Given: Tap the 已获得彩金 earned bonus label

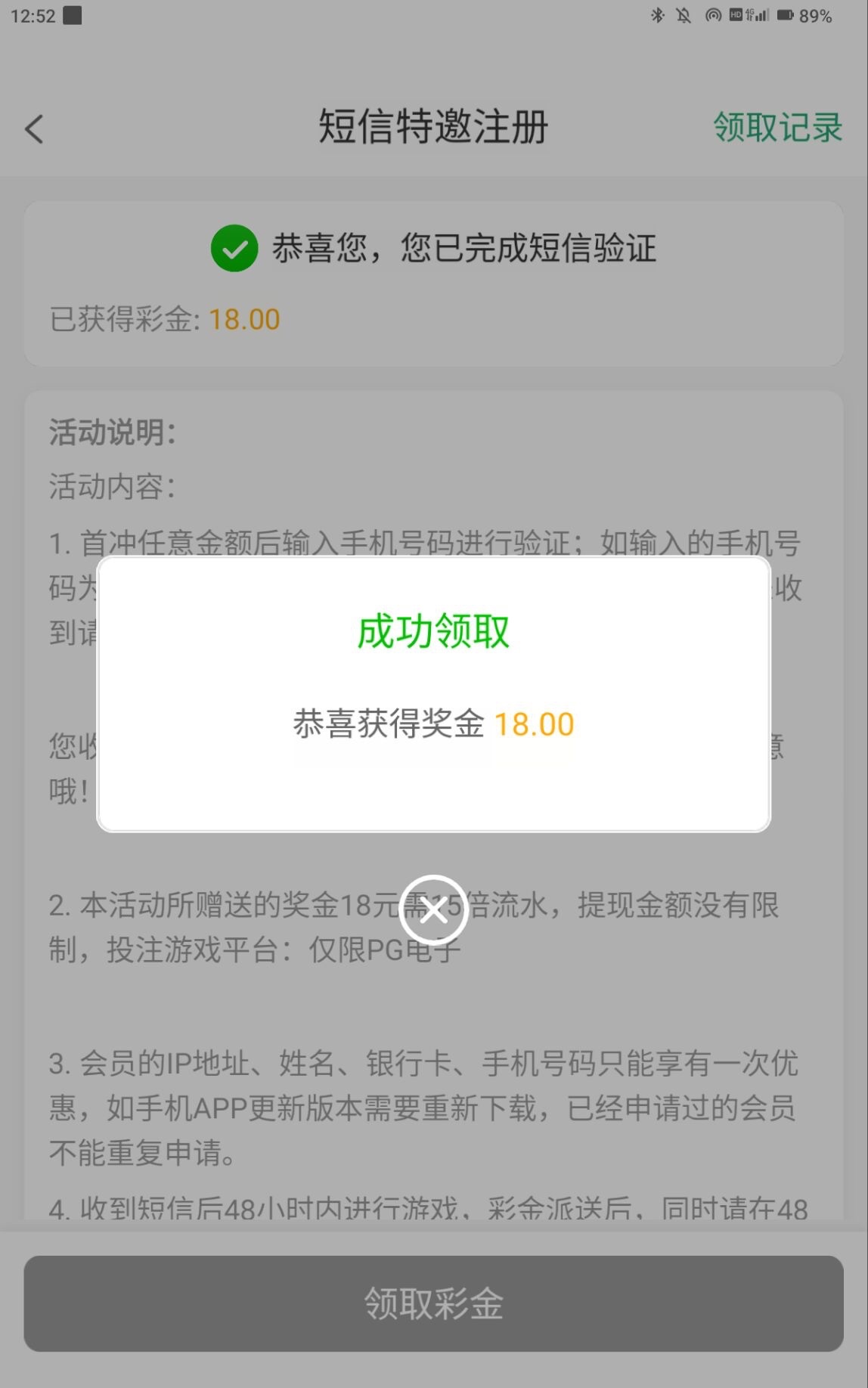Looking at the screenshot, I should pyautogui.click(x=121, y=318).
